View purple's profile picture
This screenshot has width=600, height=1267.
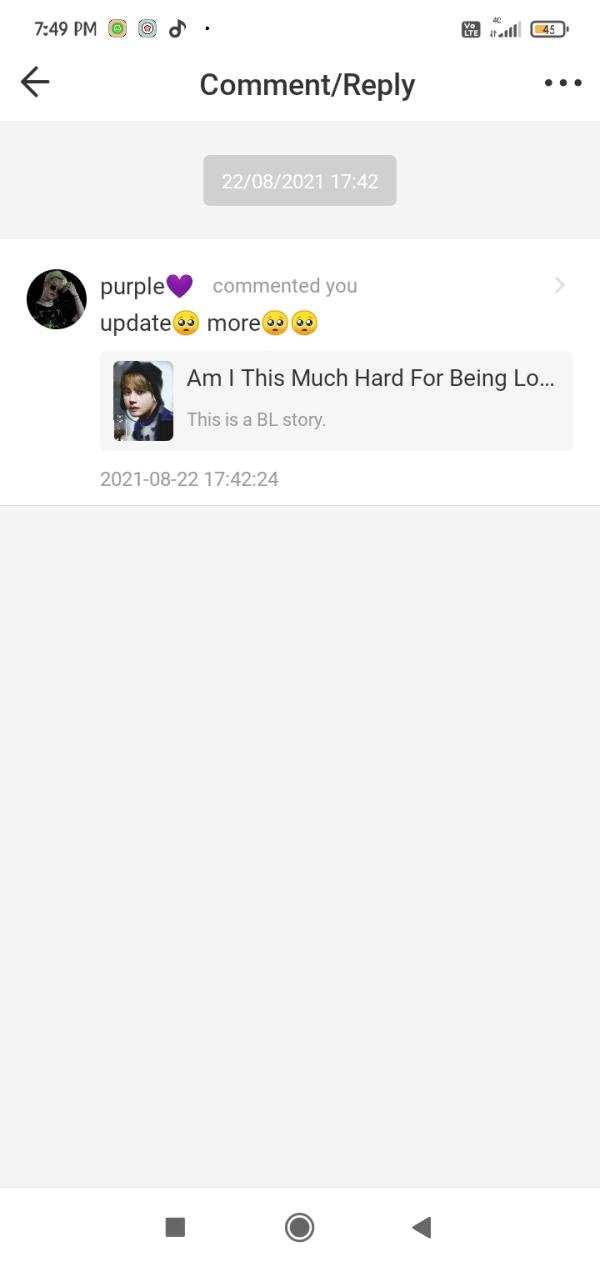tap(56, 299)
